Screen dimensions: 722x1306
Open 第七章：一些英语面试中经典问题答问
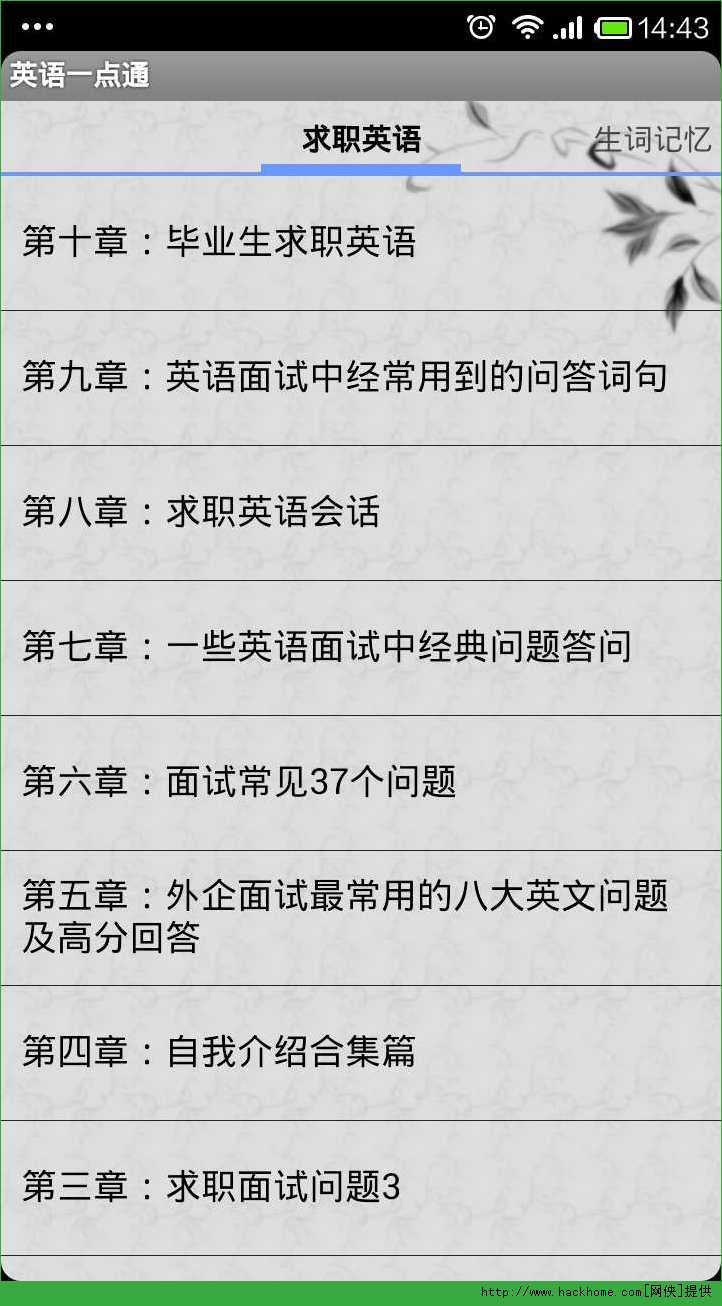[x=360, y=647]
